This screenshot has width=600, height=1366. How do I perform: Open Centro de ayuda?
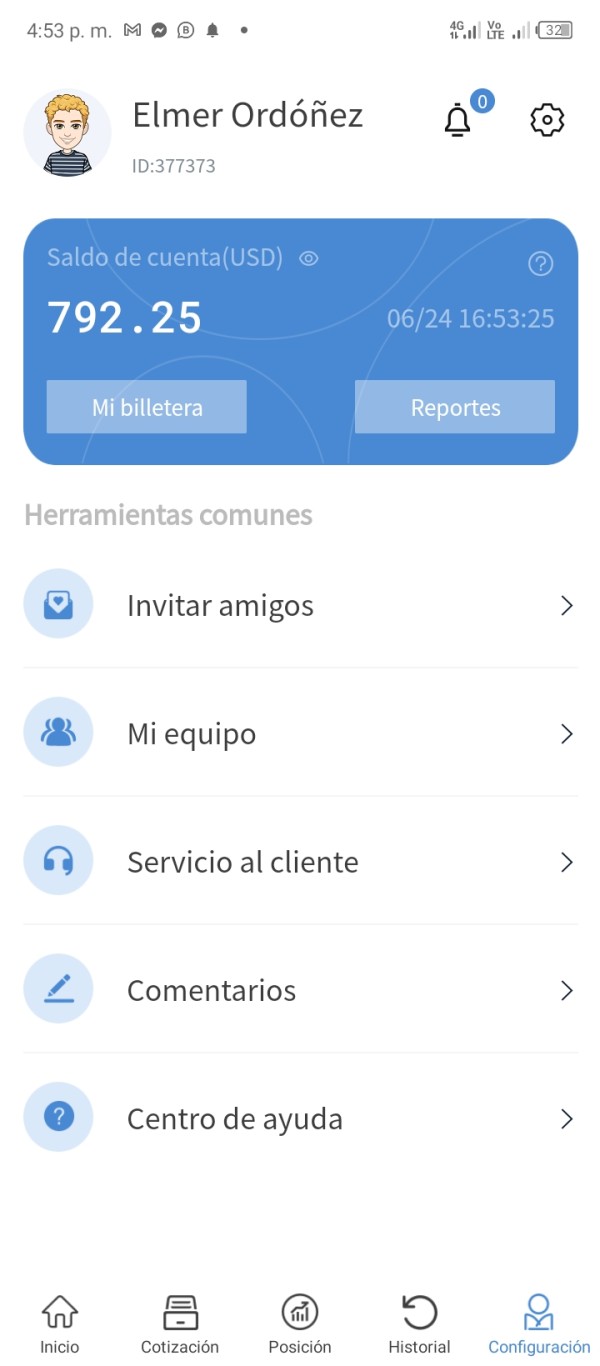[x=300, y=1117]
